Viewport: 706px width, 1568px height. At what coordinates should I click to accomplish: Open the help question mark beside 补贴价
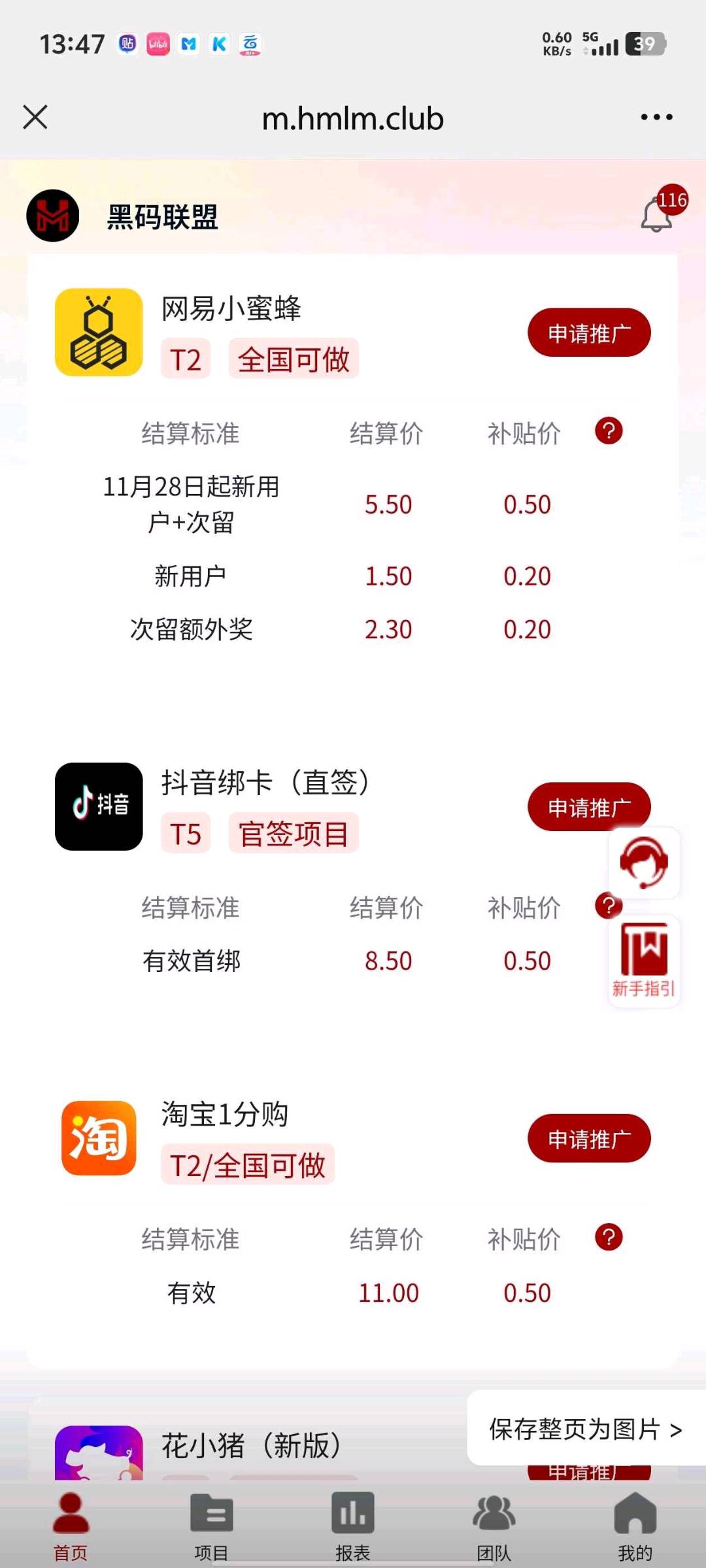(609, 431)
